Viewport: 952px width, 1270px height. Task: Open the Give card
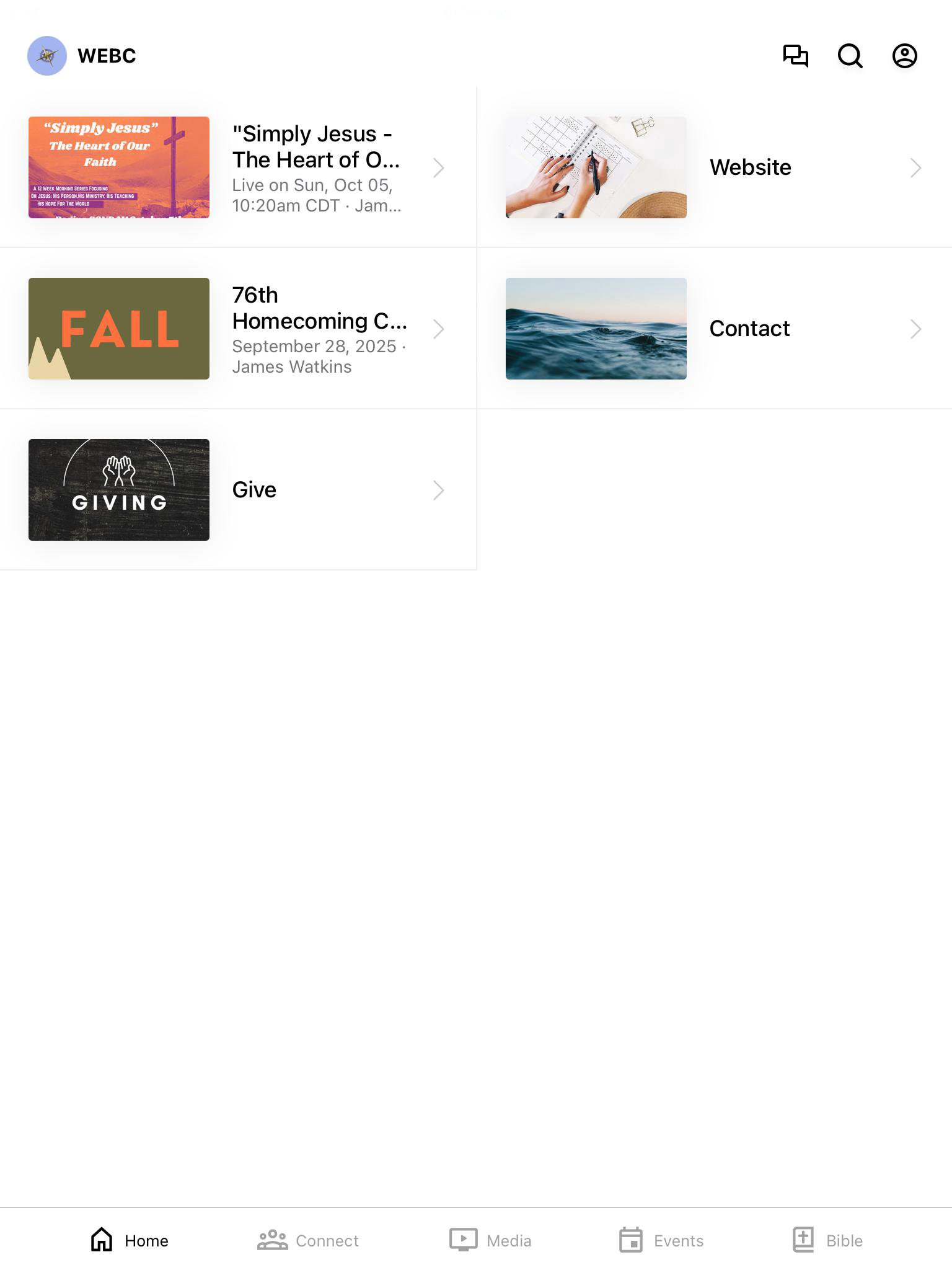238,490
